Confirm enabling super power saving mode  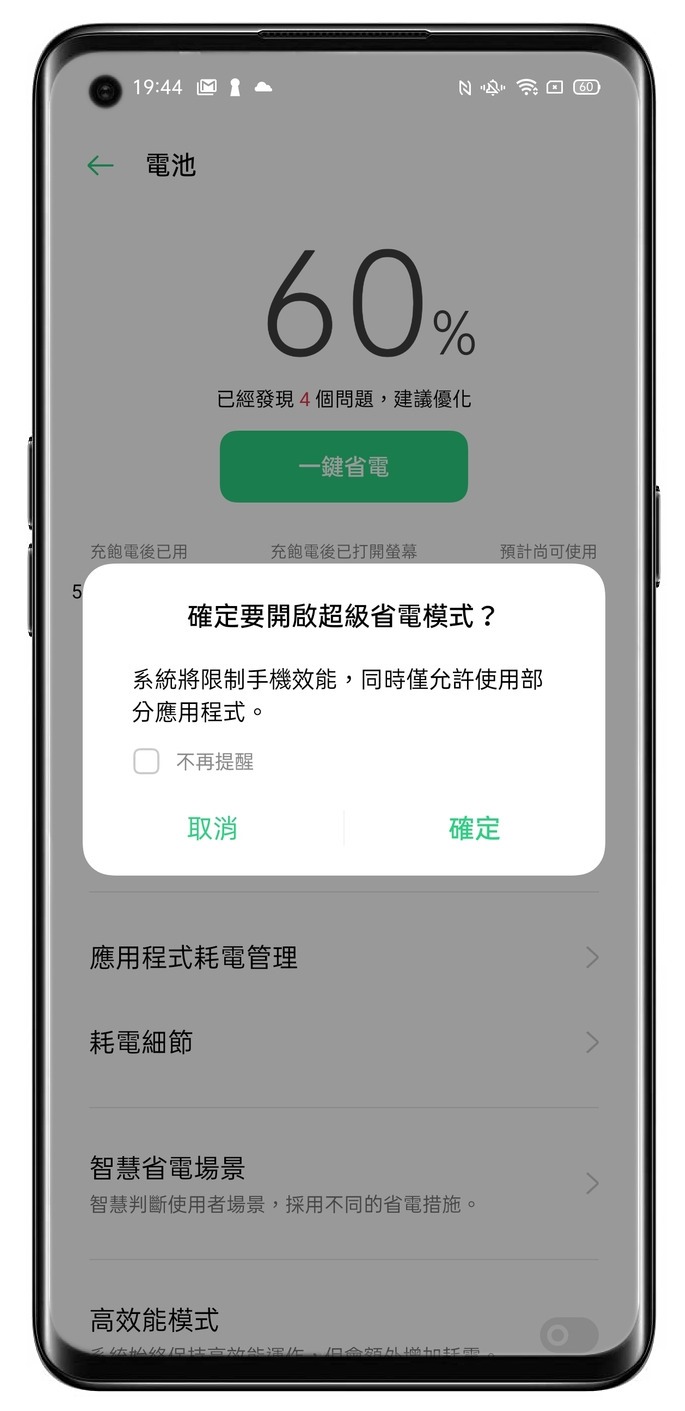point(474,828)
